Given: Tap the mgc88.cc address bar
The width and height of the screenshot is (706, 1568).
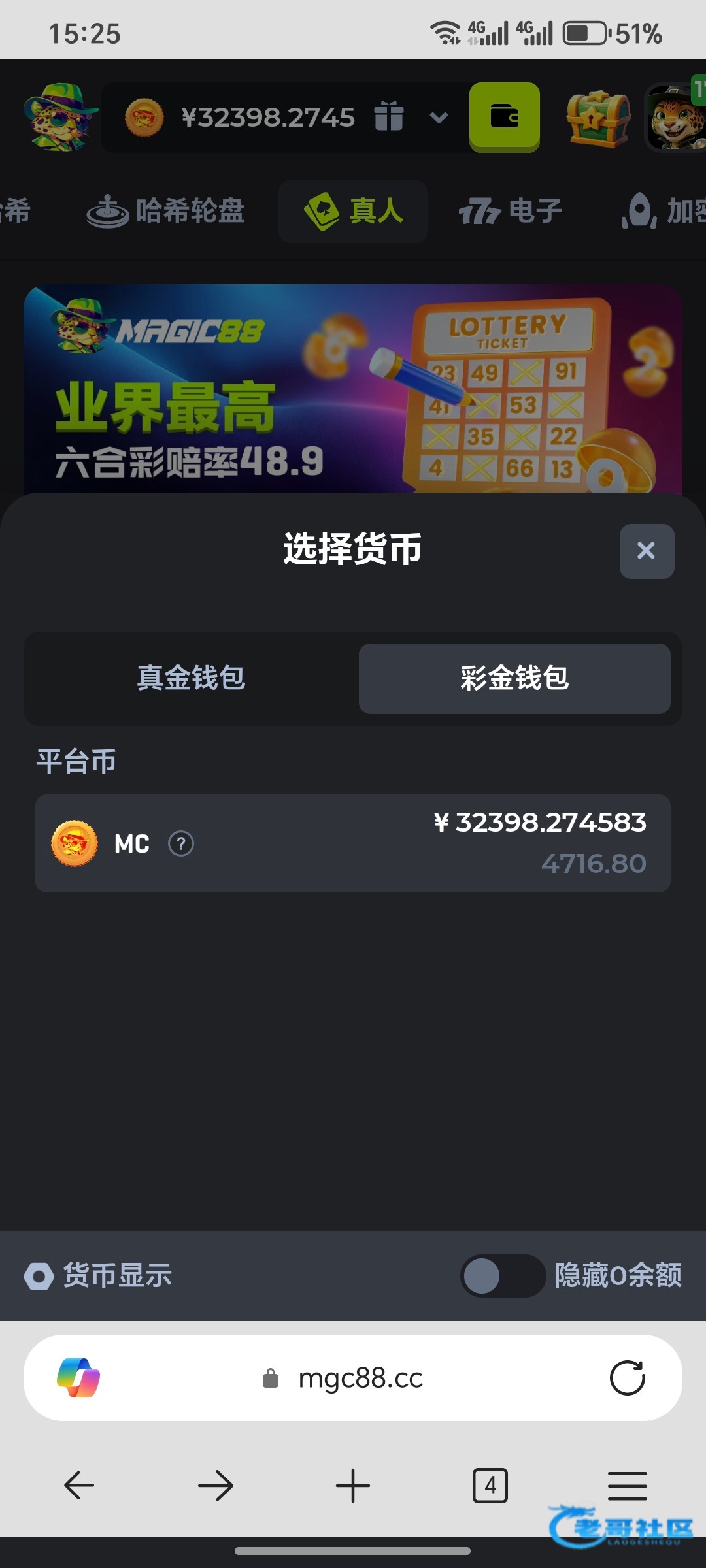Looking at the screenshot, I should tap(353, 1378).
